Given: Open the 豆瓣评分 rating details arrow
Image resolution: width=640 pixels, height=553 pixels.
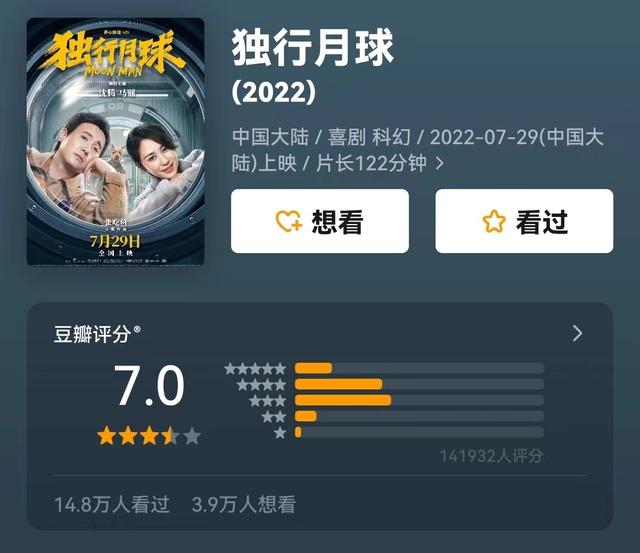Looking at the screenshot, I should [x=577, y=333].
